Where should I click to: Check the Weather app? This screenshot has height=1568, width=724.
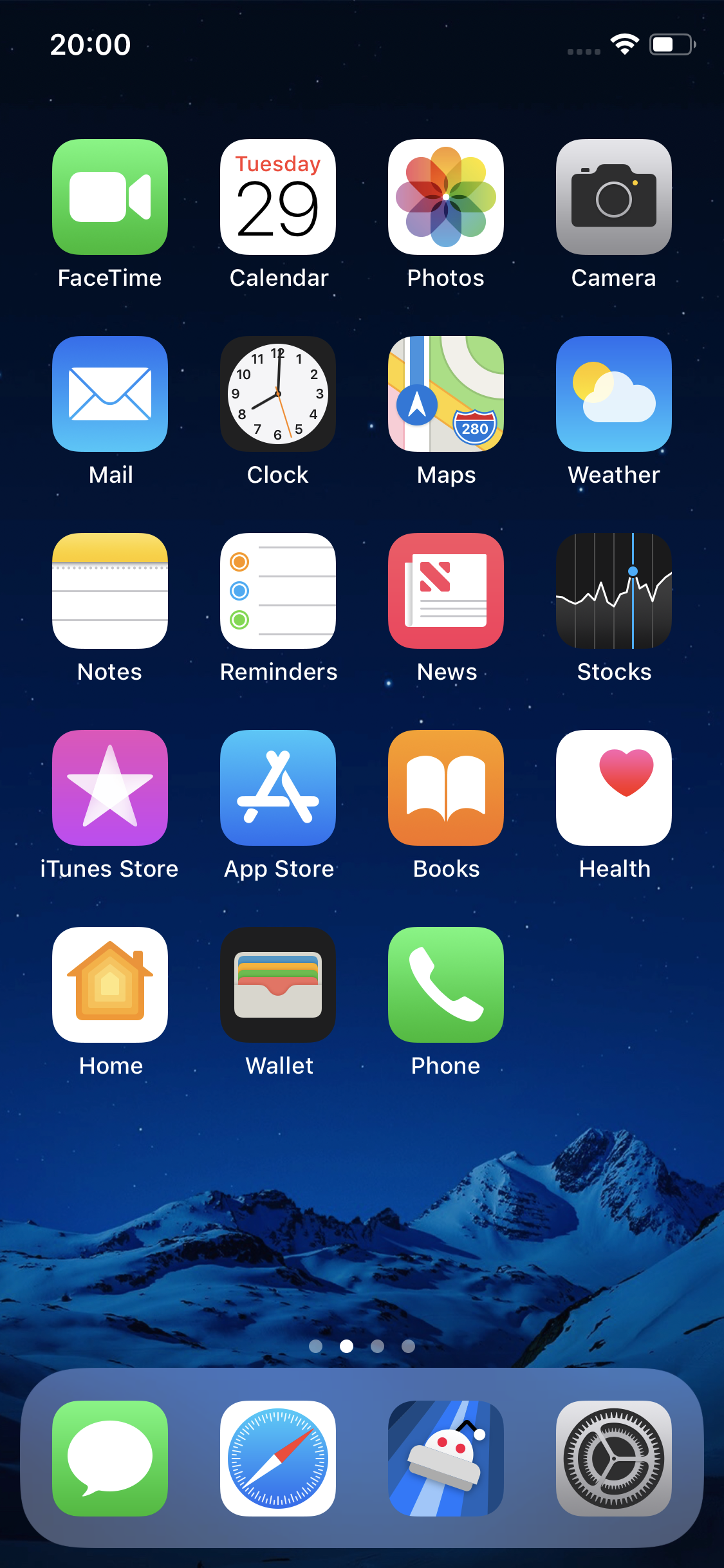pos(614,394)
